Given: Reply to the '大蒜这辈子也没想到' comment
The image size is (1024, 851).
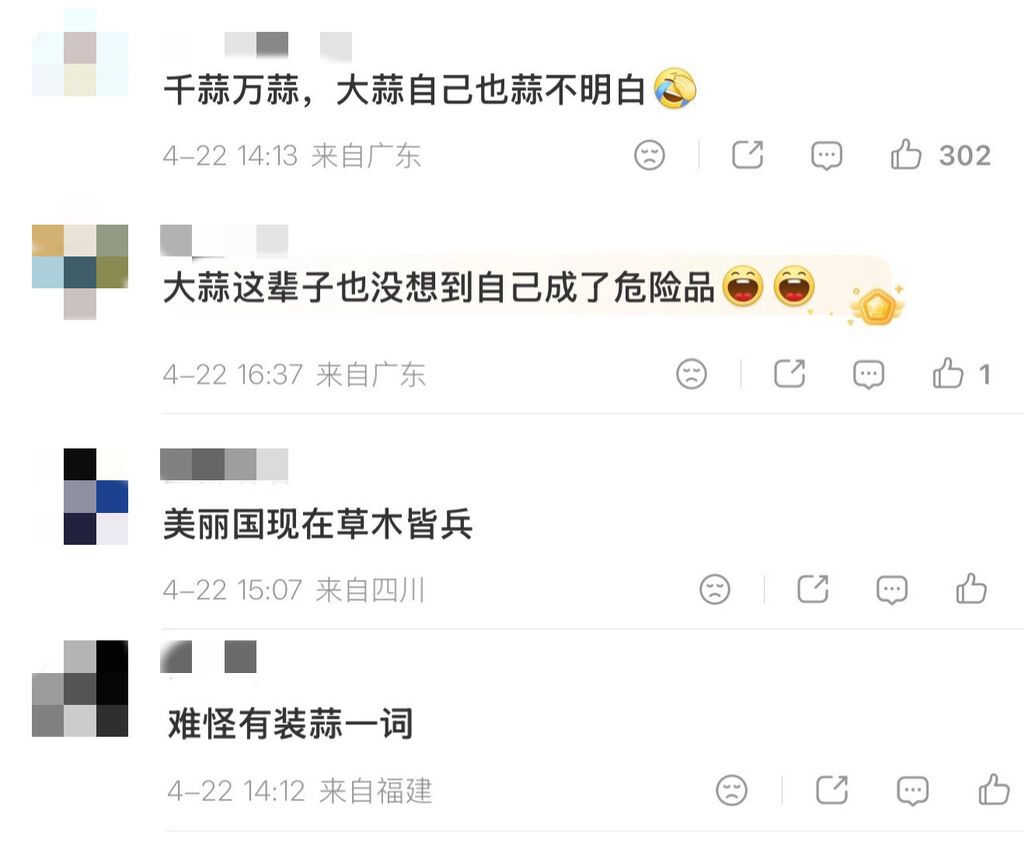Looking at the screenshot, I should (868, 374).
